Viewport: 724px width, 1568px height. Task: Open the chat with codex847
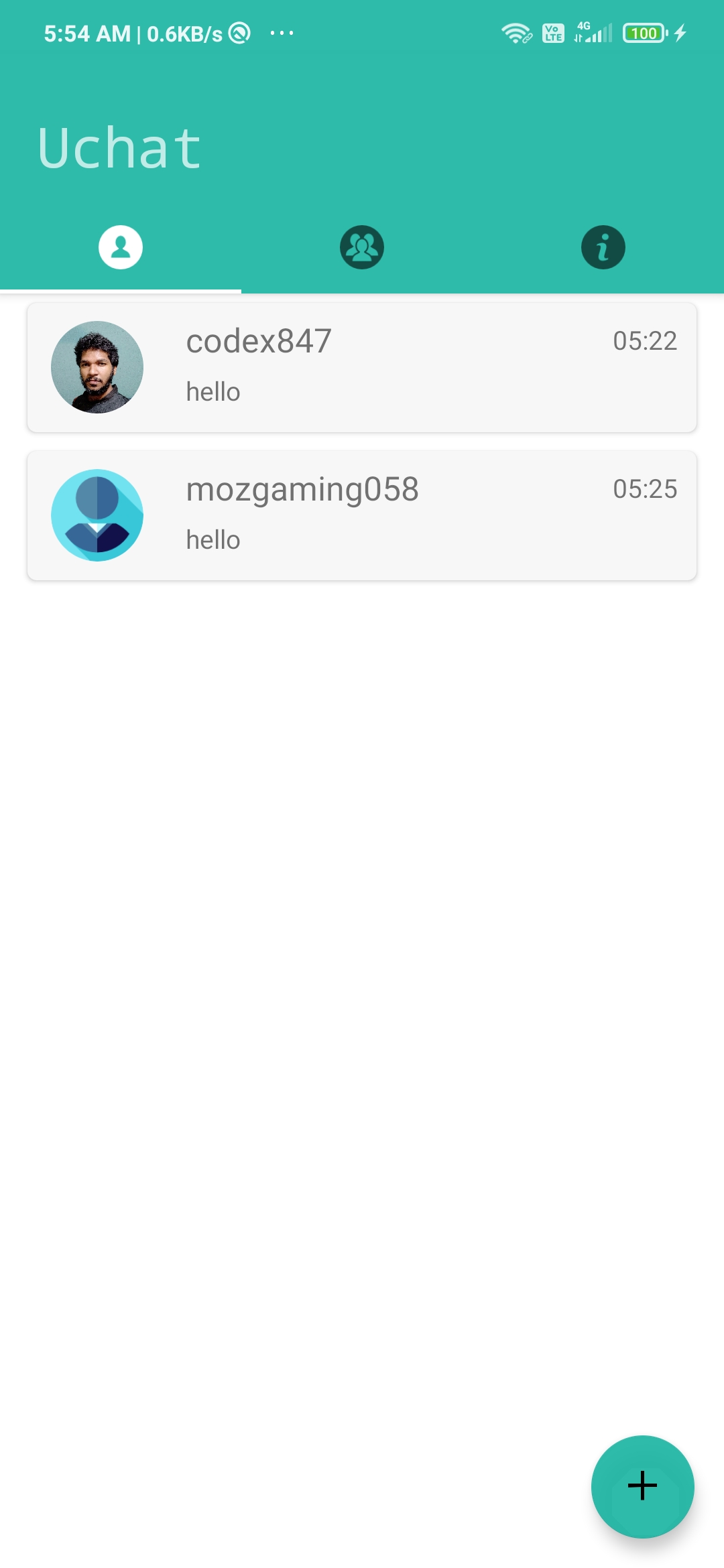pos(362,365)
